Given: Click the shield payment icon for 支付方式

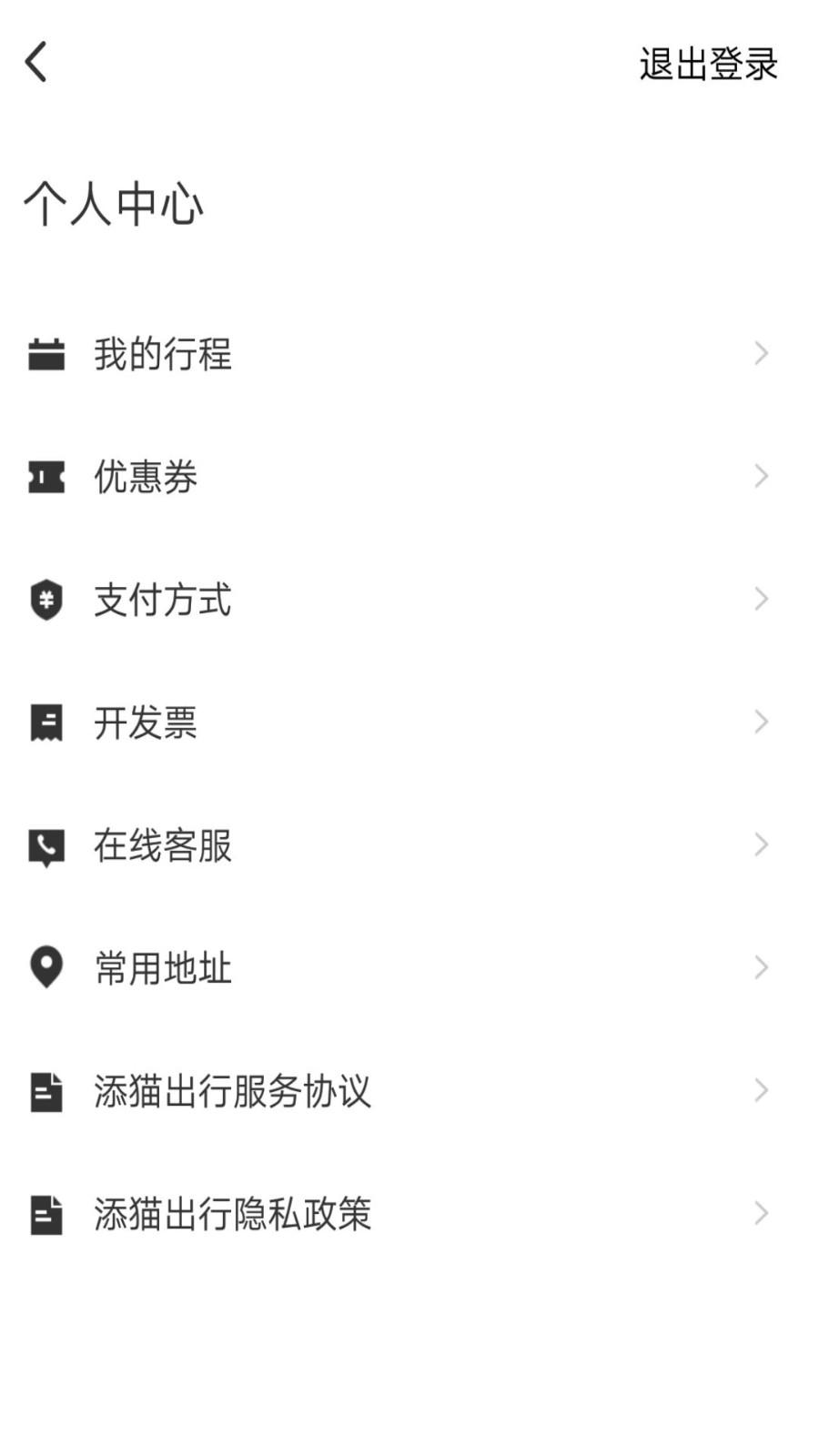Looking at the screenshot, I should (45, 599).
